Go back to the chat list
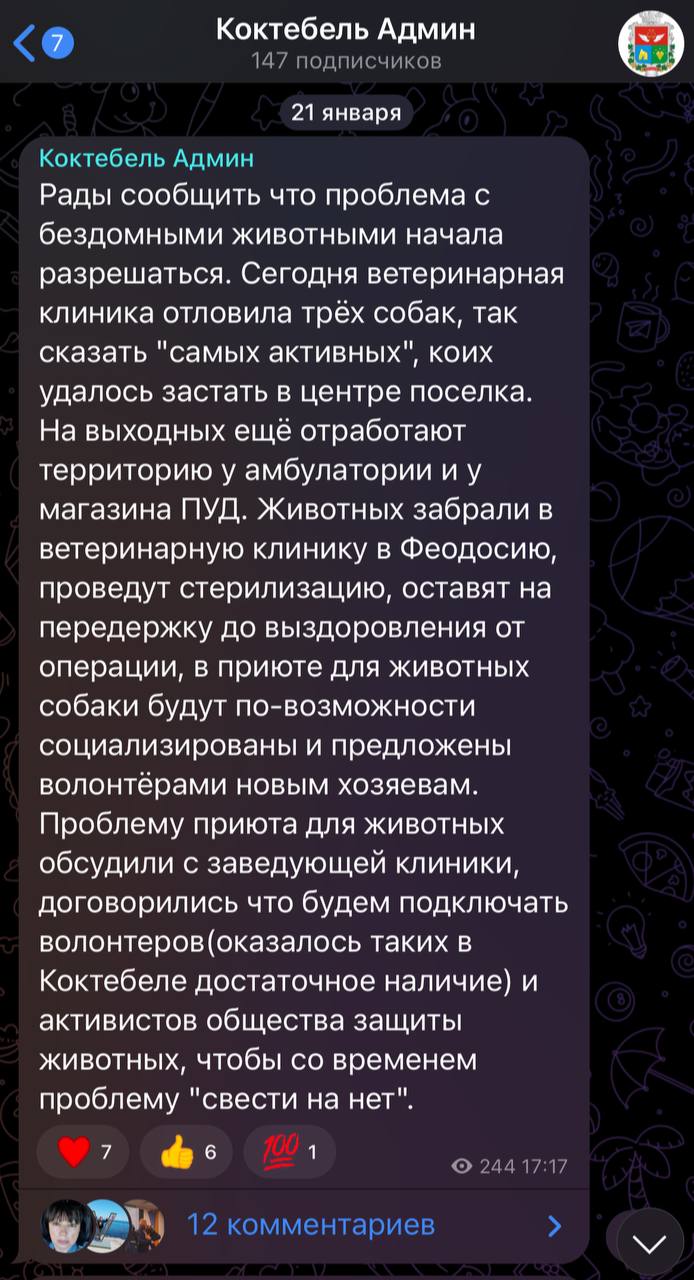 pyautogui.click(x=42, y=44)
